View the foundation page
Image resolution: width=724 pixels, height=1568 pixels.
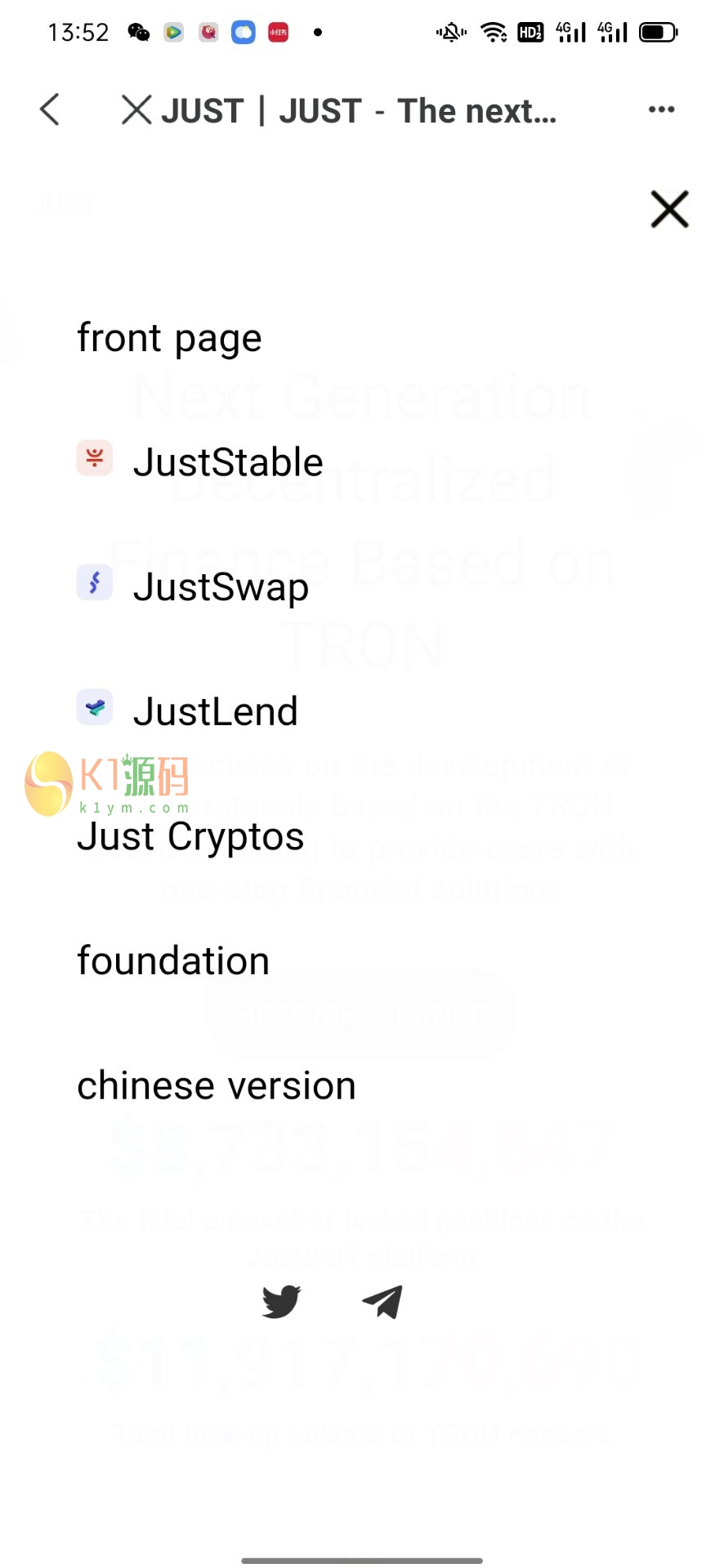pyautogui.click(x=173, y=961)
